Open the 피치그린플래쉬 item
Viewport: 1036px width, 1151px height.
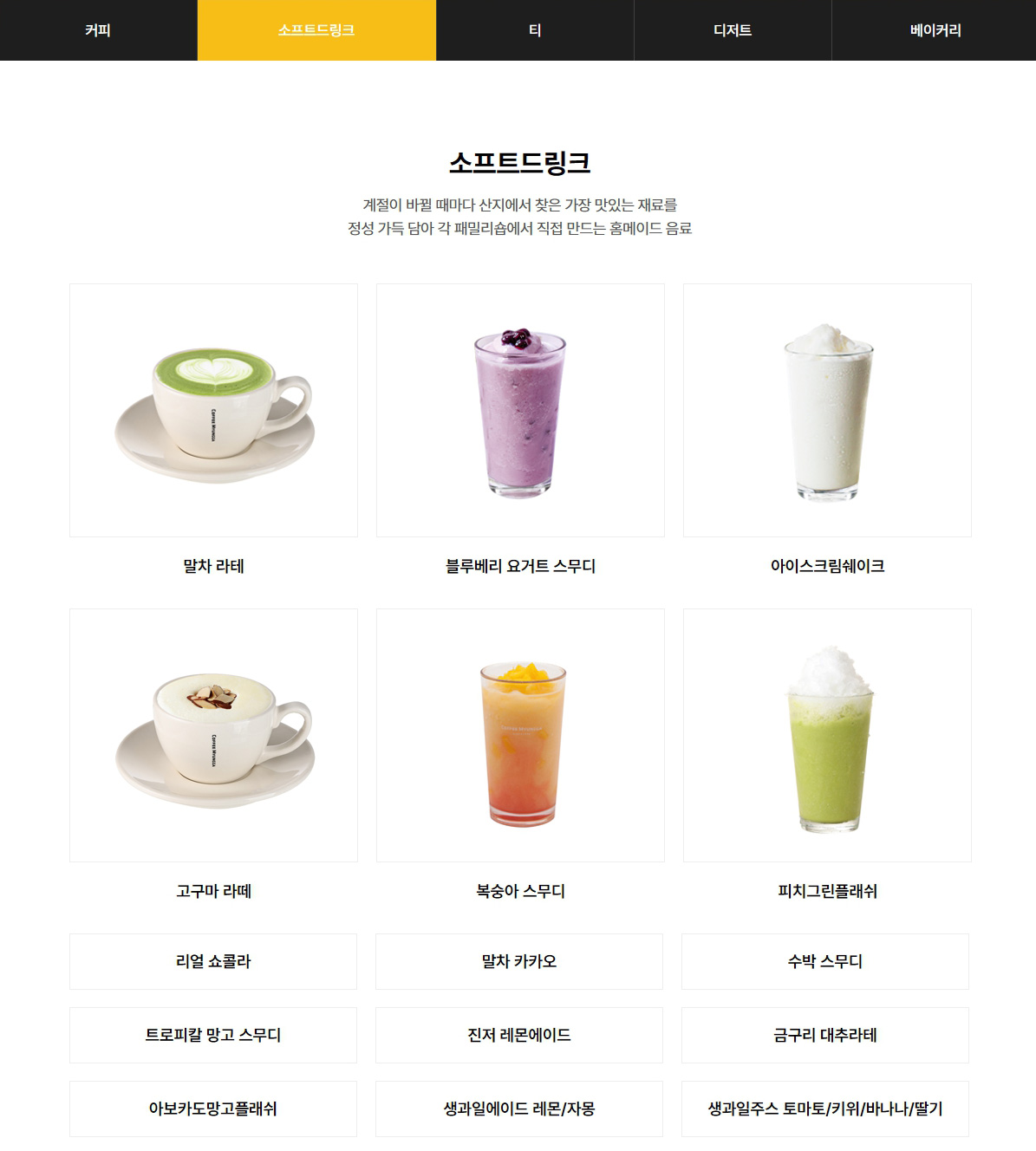click(827, 735)
